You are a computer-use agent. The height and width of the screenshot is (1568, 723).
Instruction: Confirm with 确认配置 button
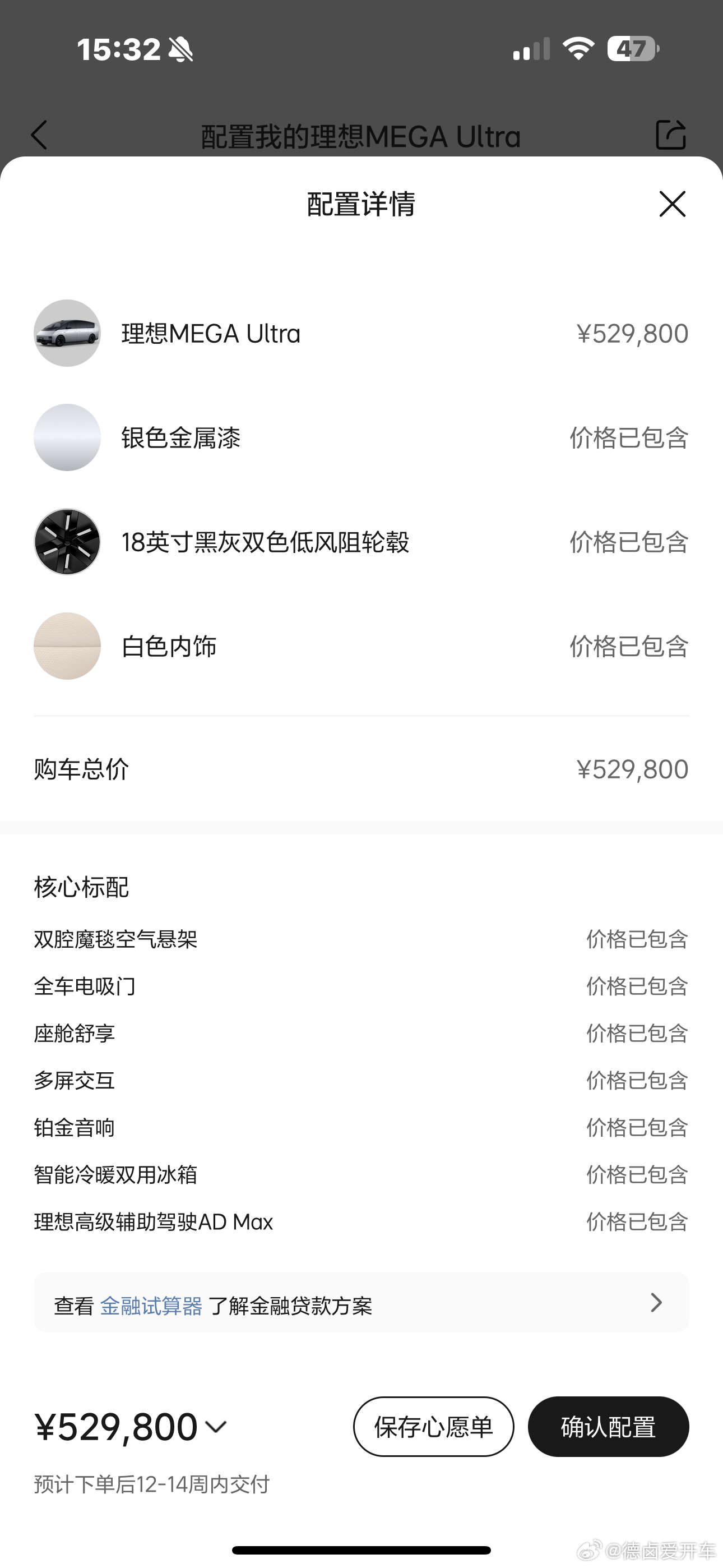point(608,1426)
